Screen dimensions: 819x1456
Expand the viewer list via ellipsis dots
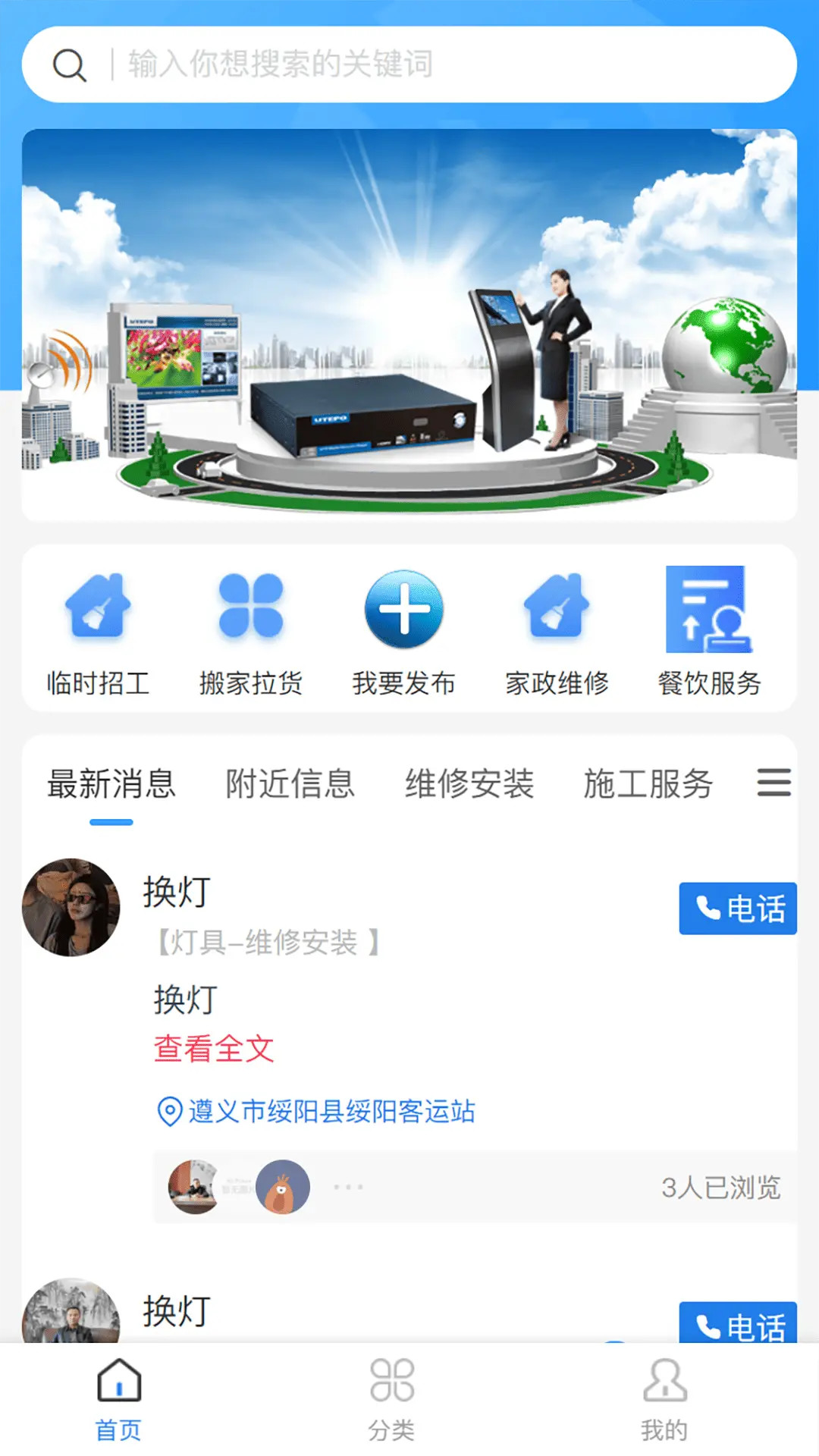coord(348,1187)
